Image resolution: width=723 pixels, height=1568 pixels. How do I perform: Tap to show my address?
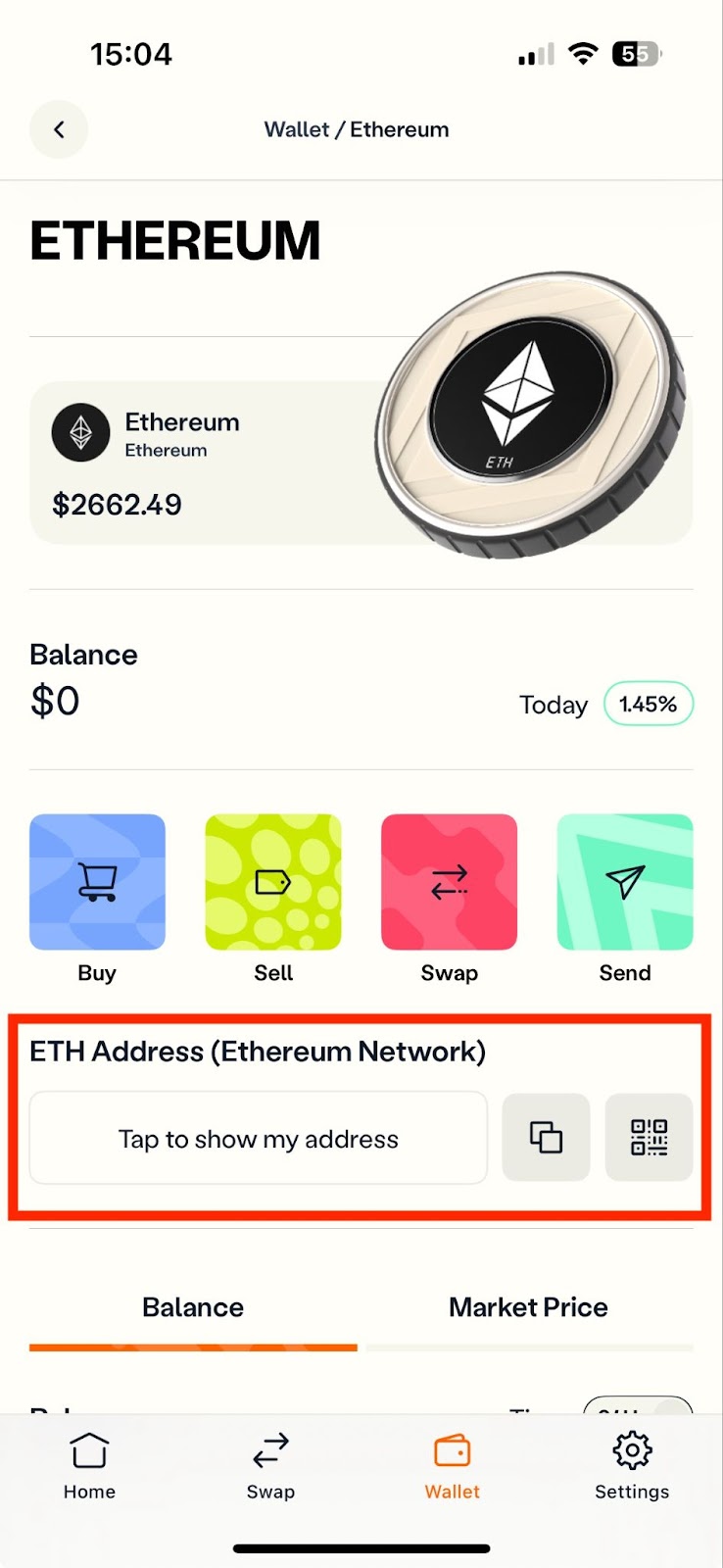[x=259, y=1138]
